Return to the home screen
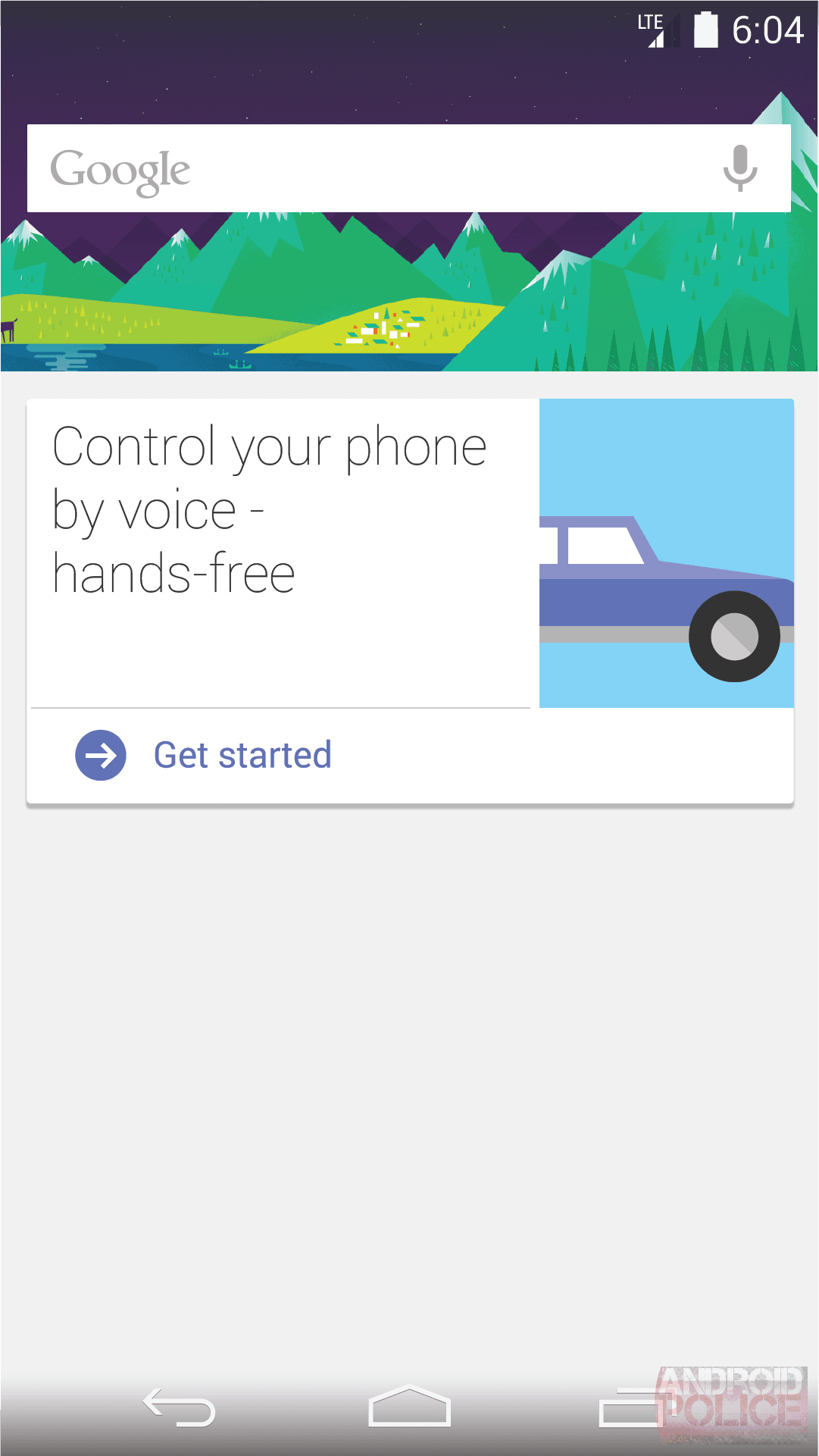This screenshot has width=819, height=1456. pyautogui.click(x=409, y=1407)
